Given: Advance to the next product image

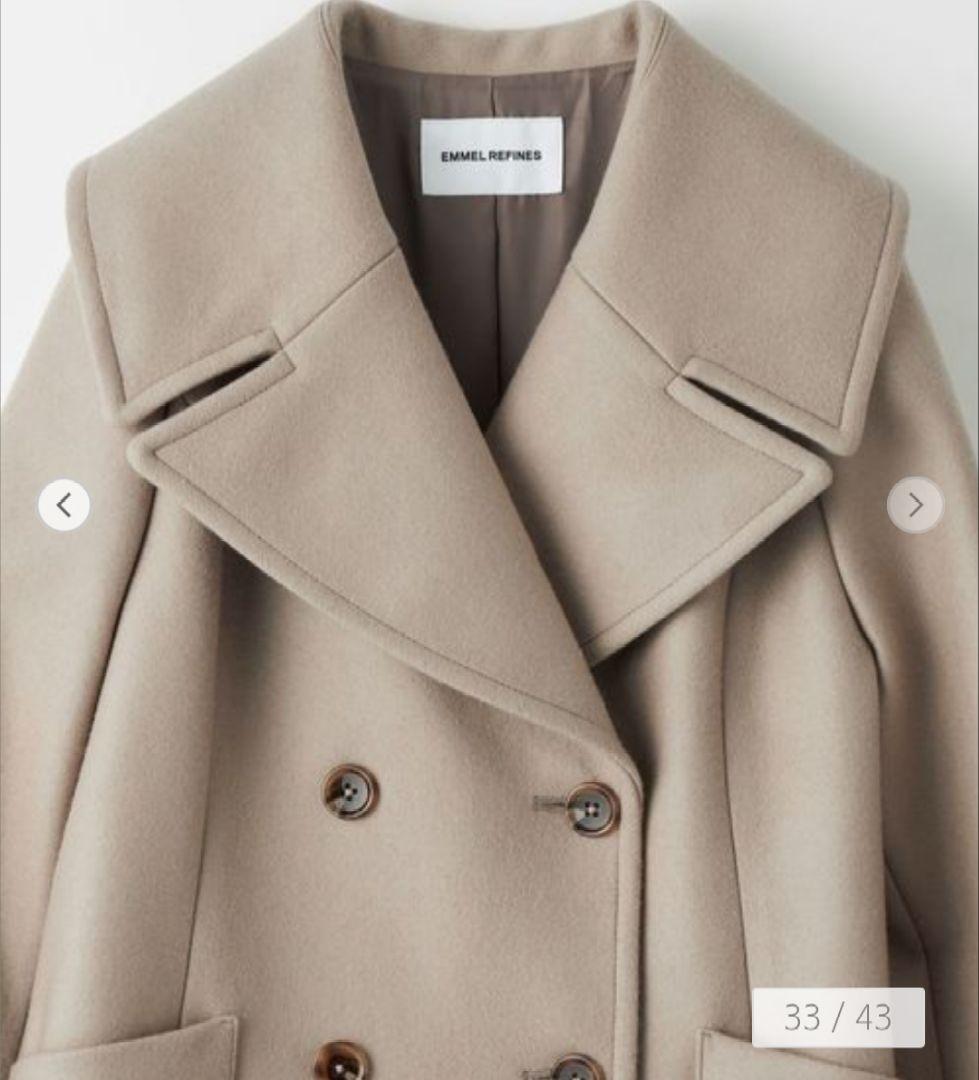Looking at the screenshot, I should [x=914, y=505].
